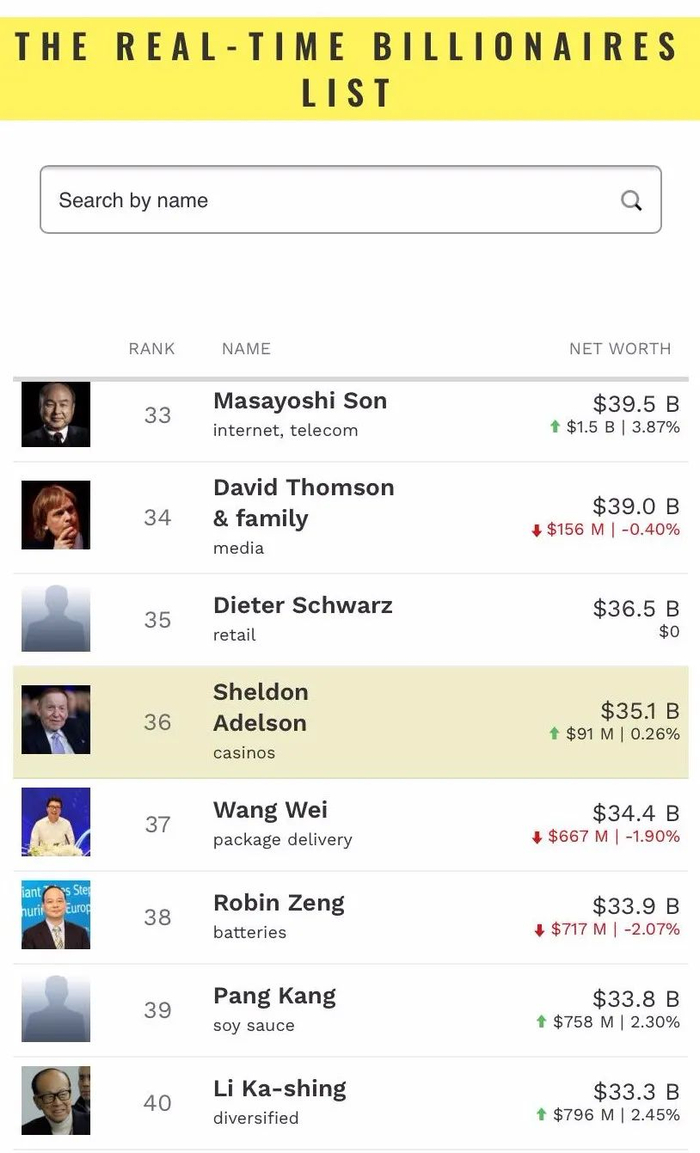
Task: Tap the magnifying glass search icon
Action: tap(631, 201)
